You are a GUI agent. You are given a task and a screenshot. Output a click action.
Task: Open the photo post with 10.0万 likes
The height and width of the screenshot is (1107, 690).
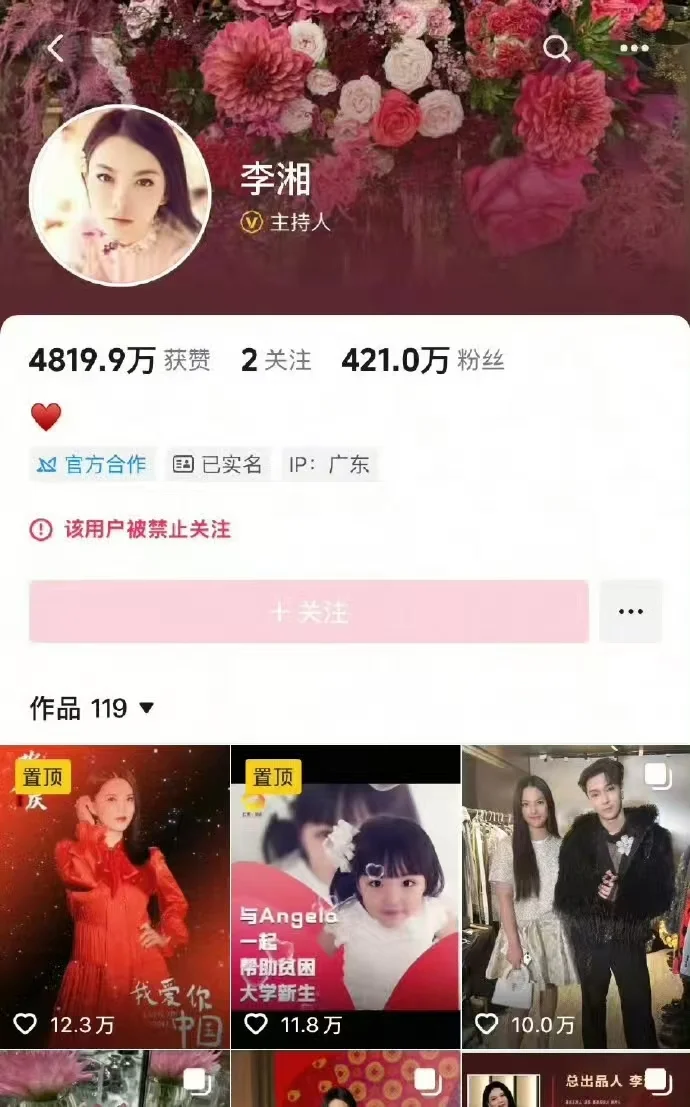[x=576, y=895]
